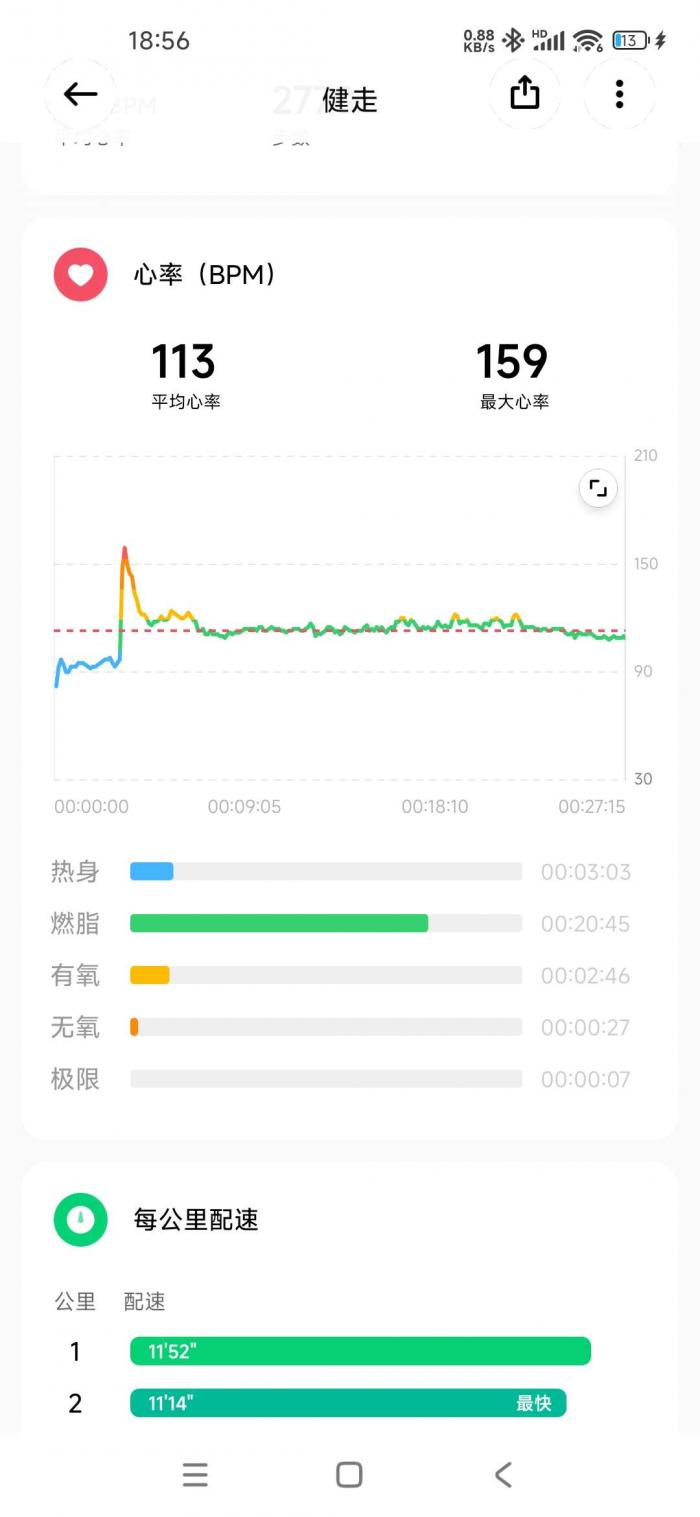The width and height of the screenshot is (700, 1517).
Task: Open recent apps from navigation bar
Action: click(195, 1474)
